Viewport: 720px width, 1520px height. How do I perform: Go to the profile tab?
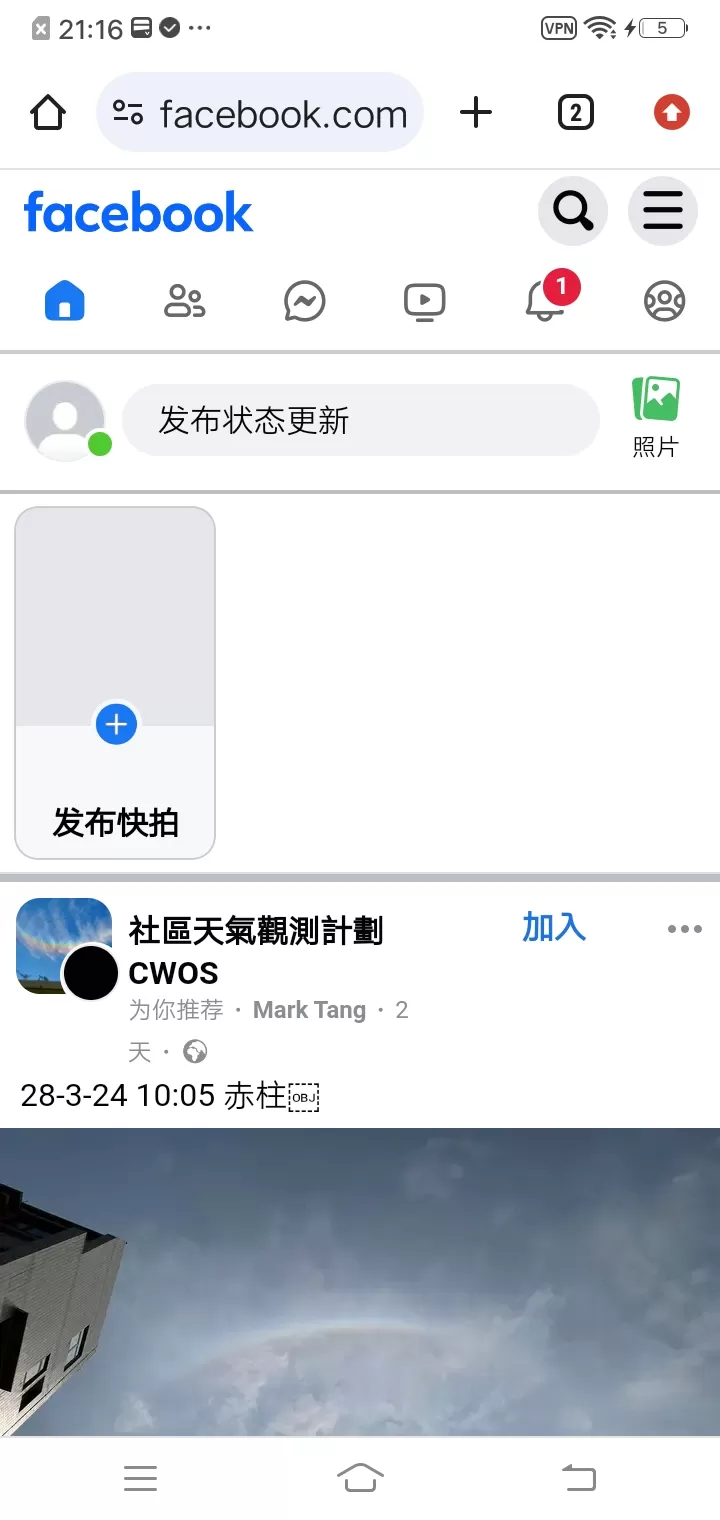[x=664, y=301]
